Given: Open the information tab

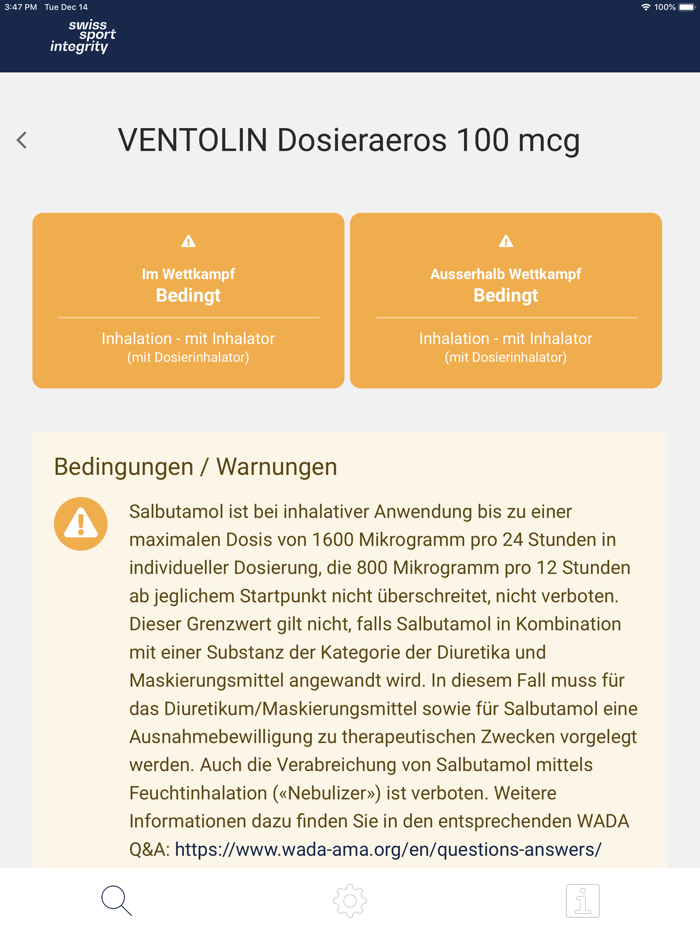Looking at the screenshot, I should (582, 901).
